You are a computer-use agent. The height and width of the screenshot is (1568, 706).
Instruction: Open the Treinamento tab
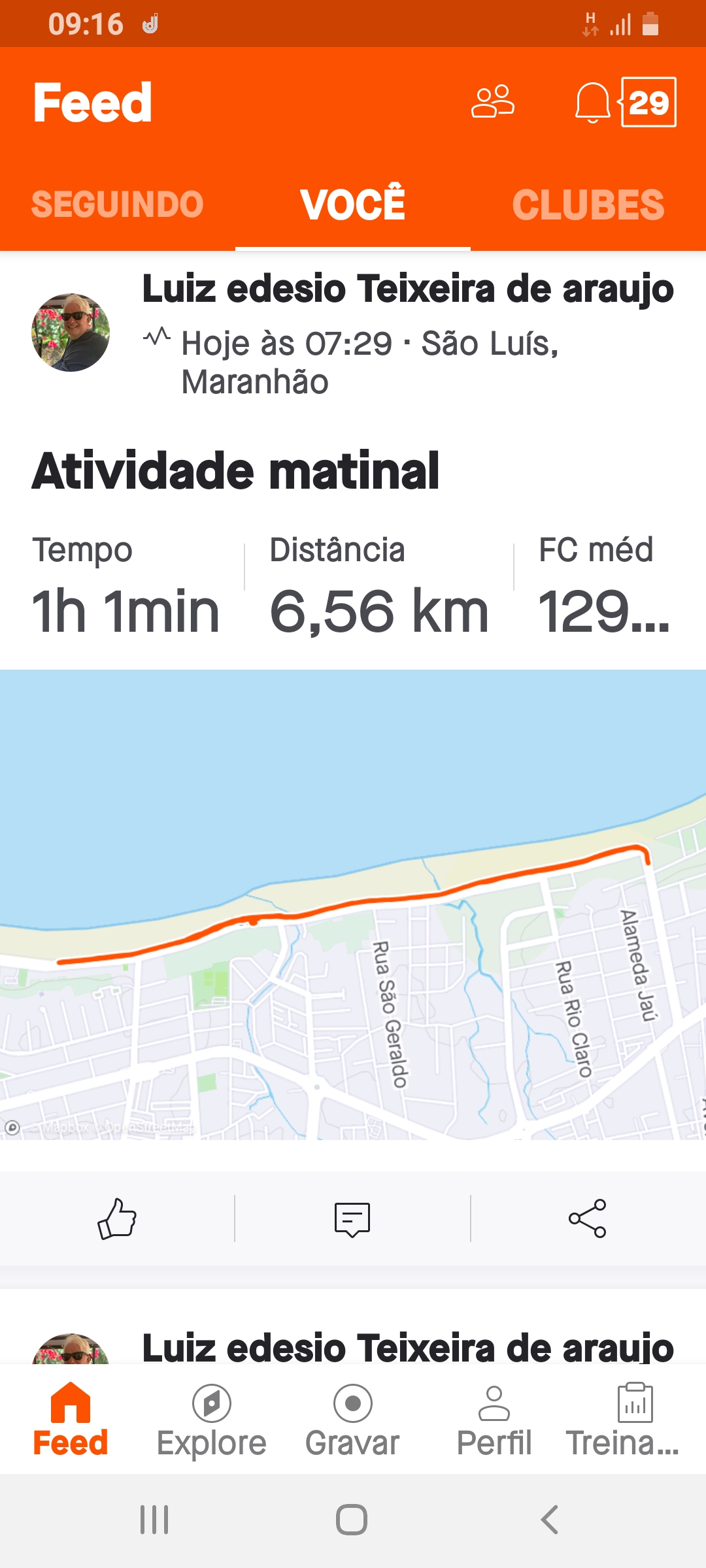coord(623,1422)
